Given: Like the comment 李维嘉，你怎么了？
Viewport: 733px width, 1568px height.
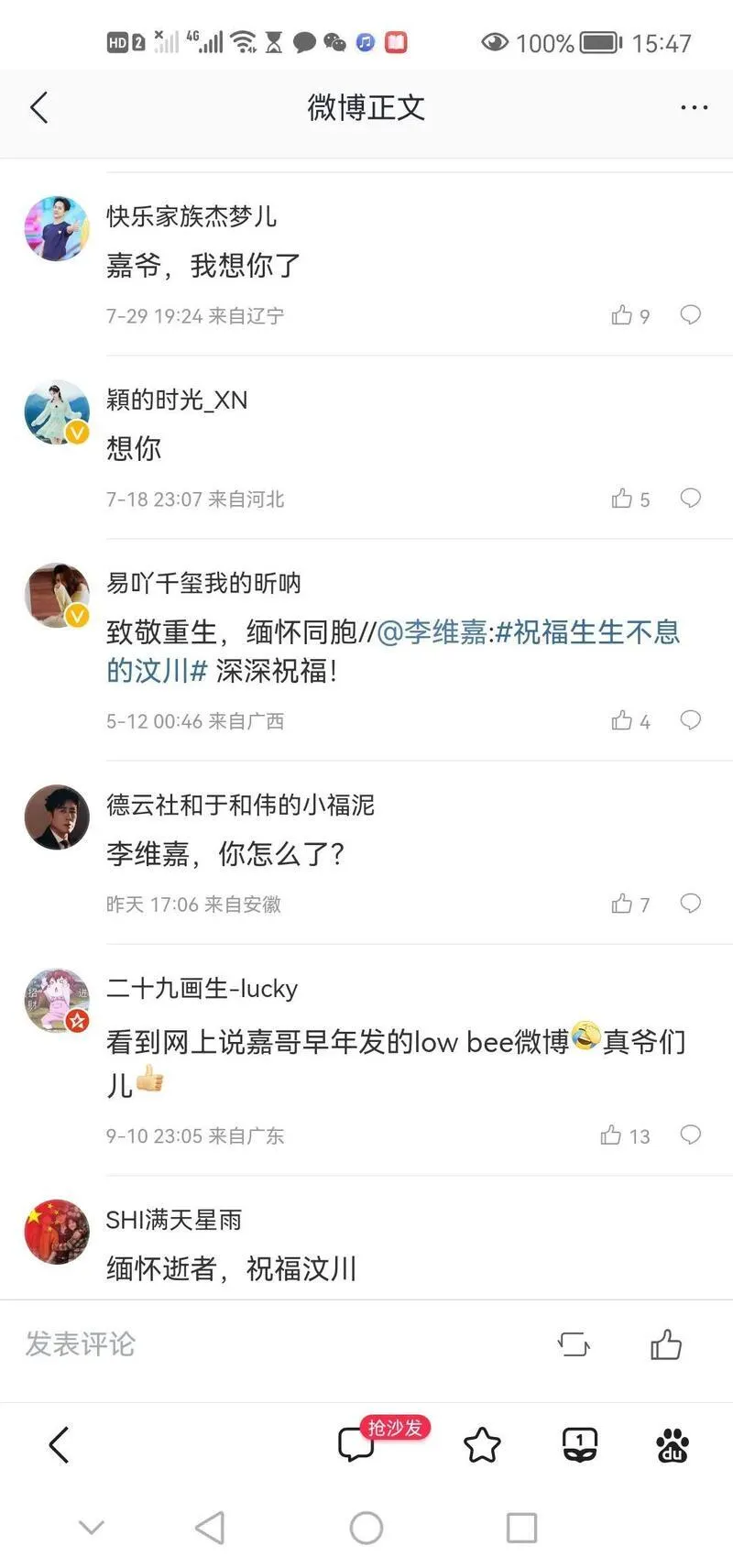Looking at the screenshot, I should point(630,905).
